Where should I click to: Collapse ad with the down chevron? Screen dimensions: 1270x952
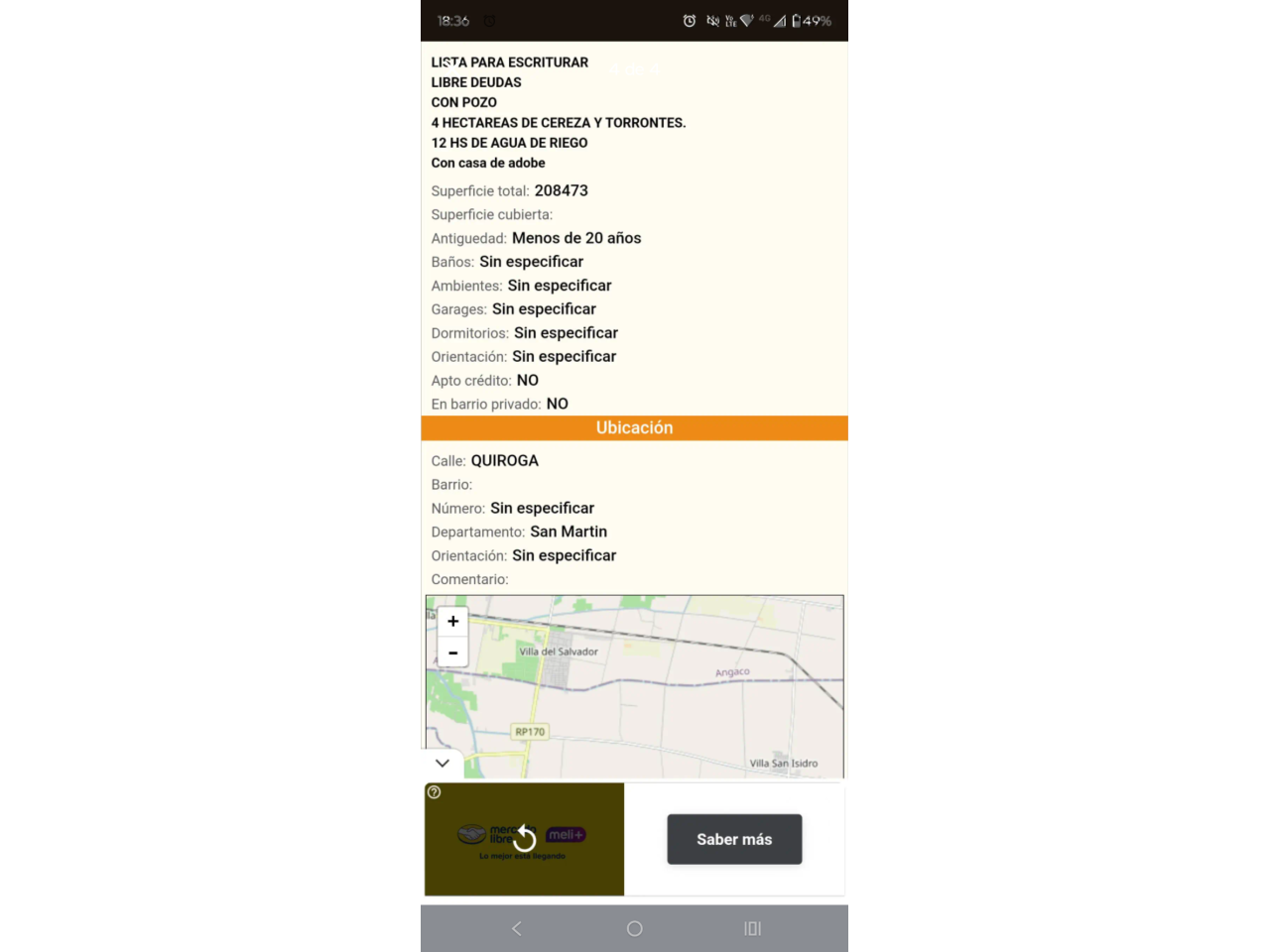point(443,764)
